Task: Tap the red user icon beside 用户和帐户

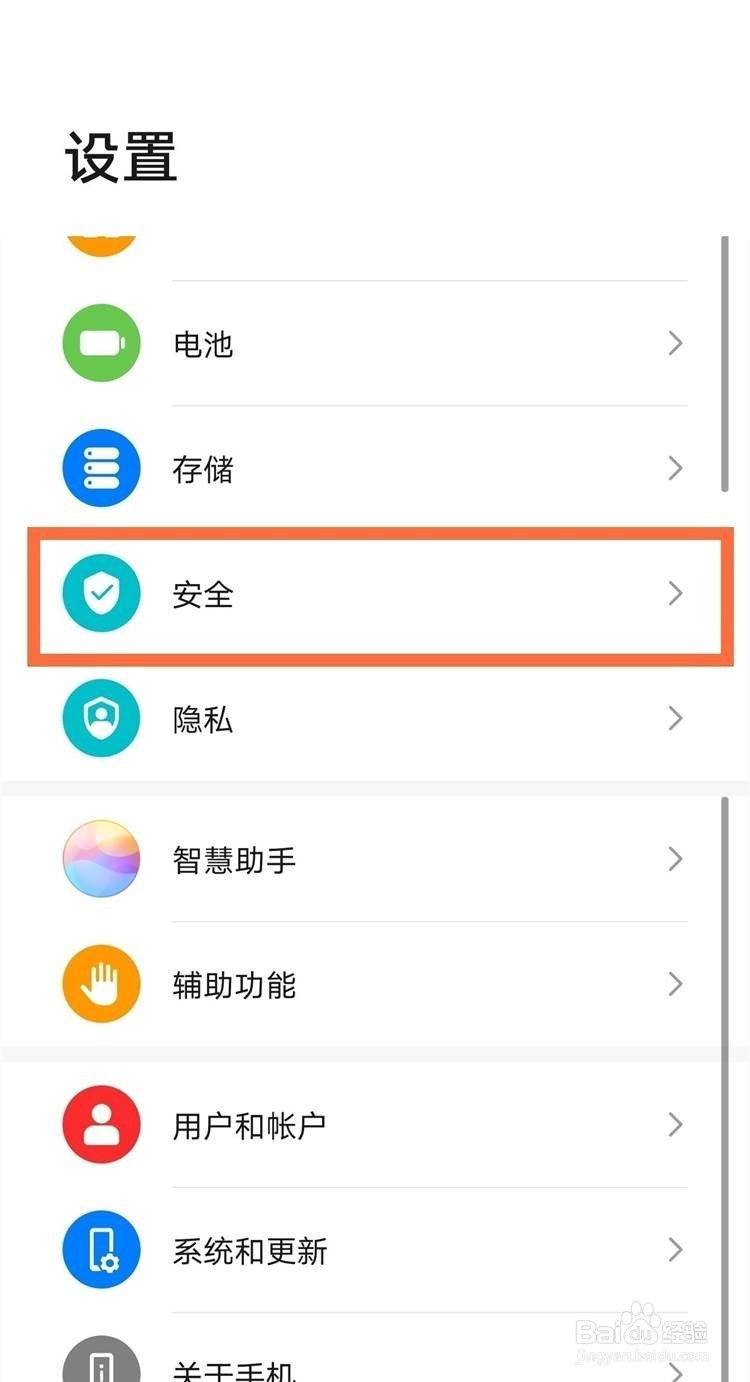Action: click(x=100, y=1124)
